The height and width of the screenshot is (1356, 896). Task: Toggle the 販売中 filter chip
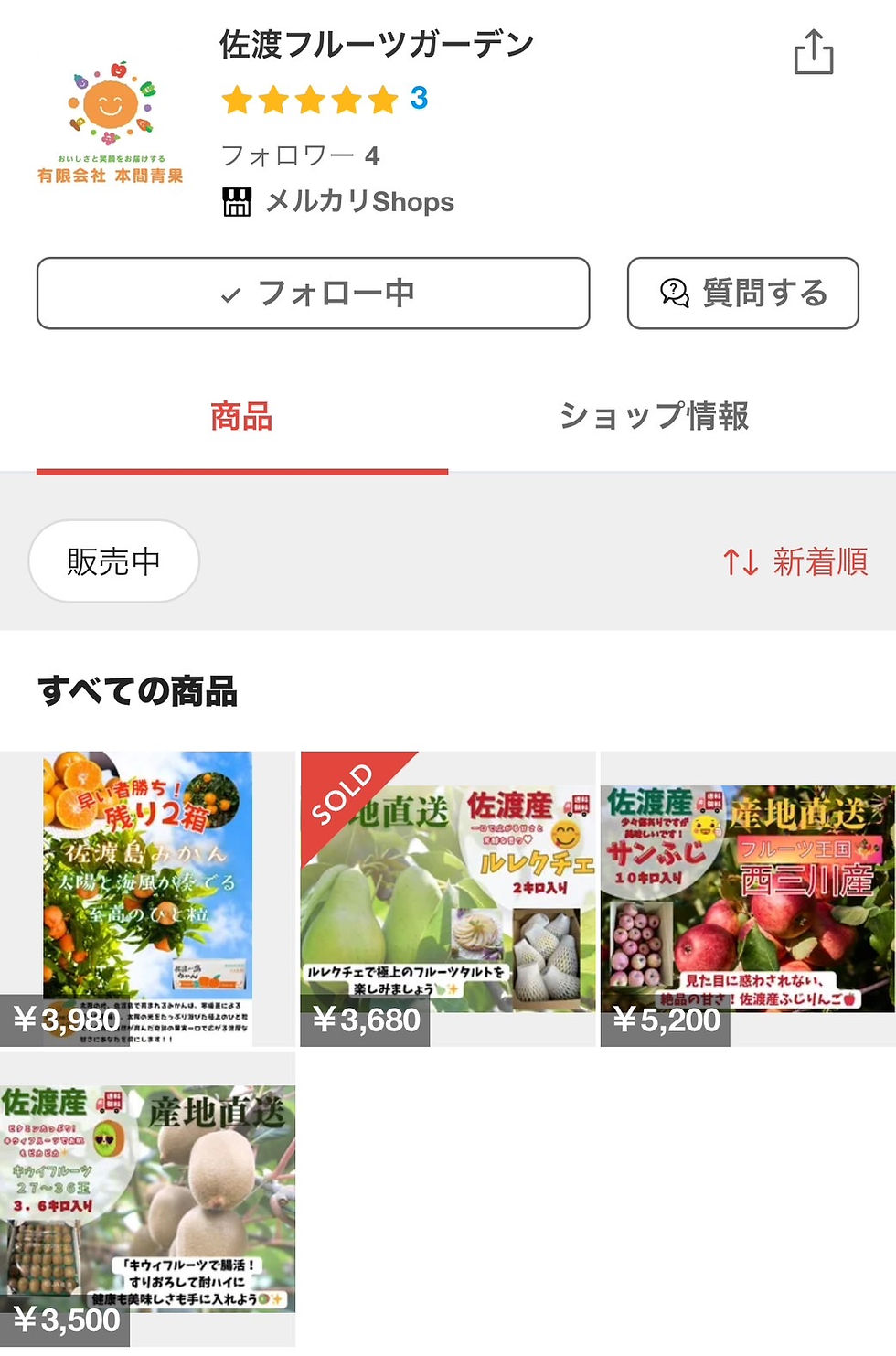[x=113, y=561]
